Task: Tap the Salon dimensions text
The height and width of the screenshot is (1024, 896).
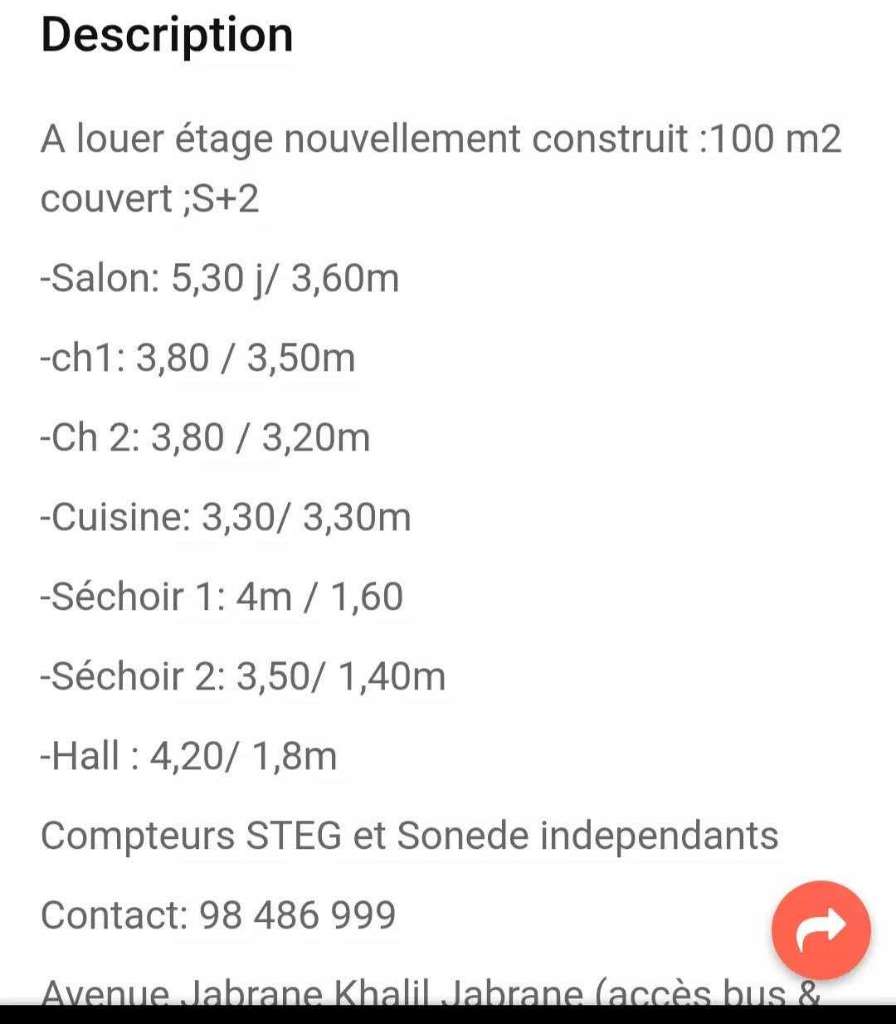Action: click(218, 278)
